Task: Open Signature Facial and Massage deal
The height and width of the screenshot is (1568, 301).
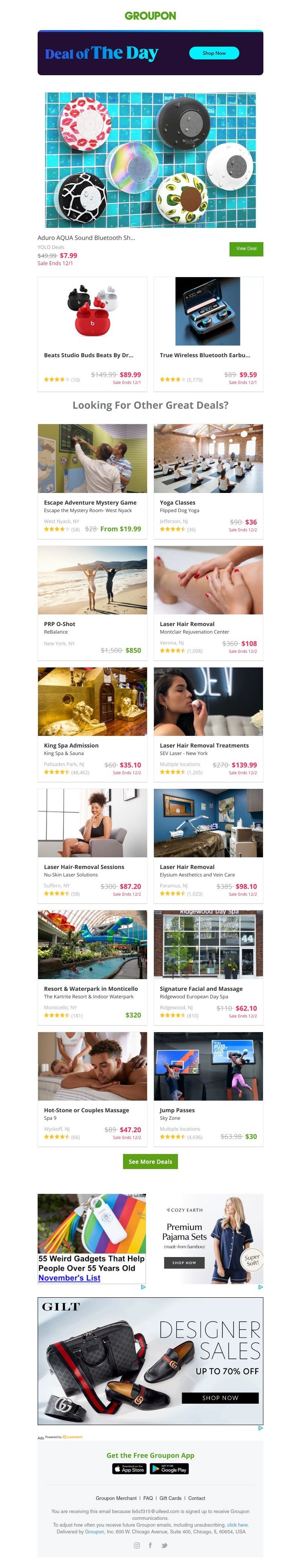Action: point(208,965)
